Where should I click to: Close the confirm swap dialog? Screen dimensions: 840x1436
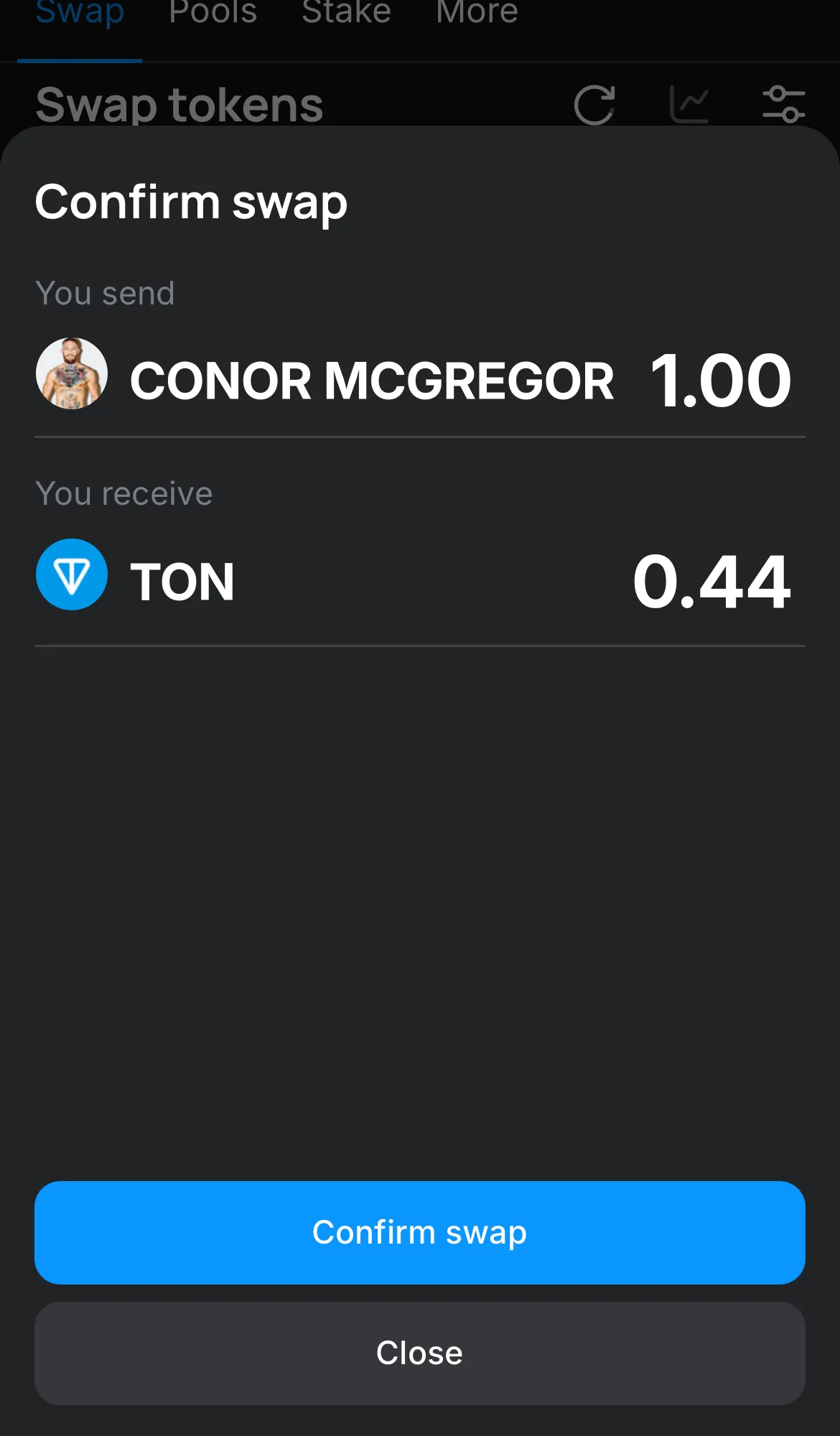click(x=419, y=1353)
